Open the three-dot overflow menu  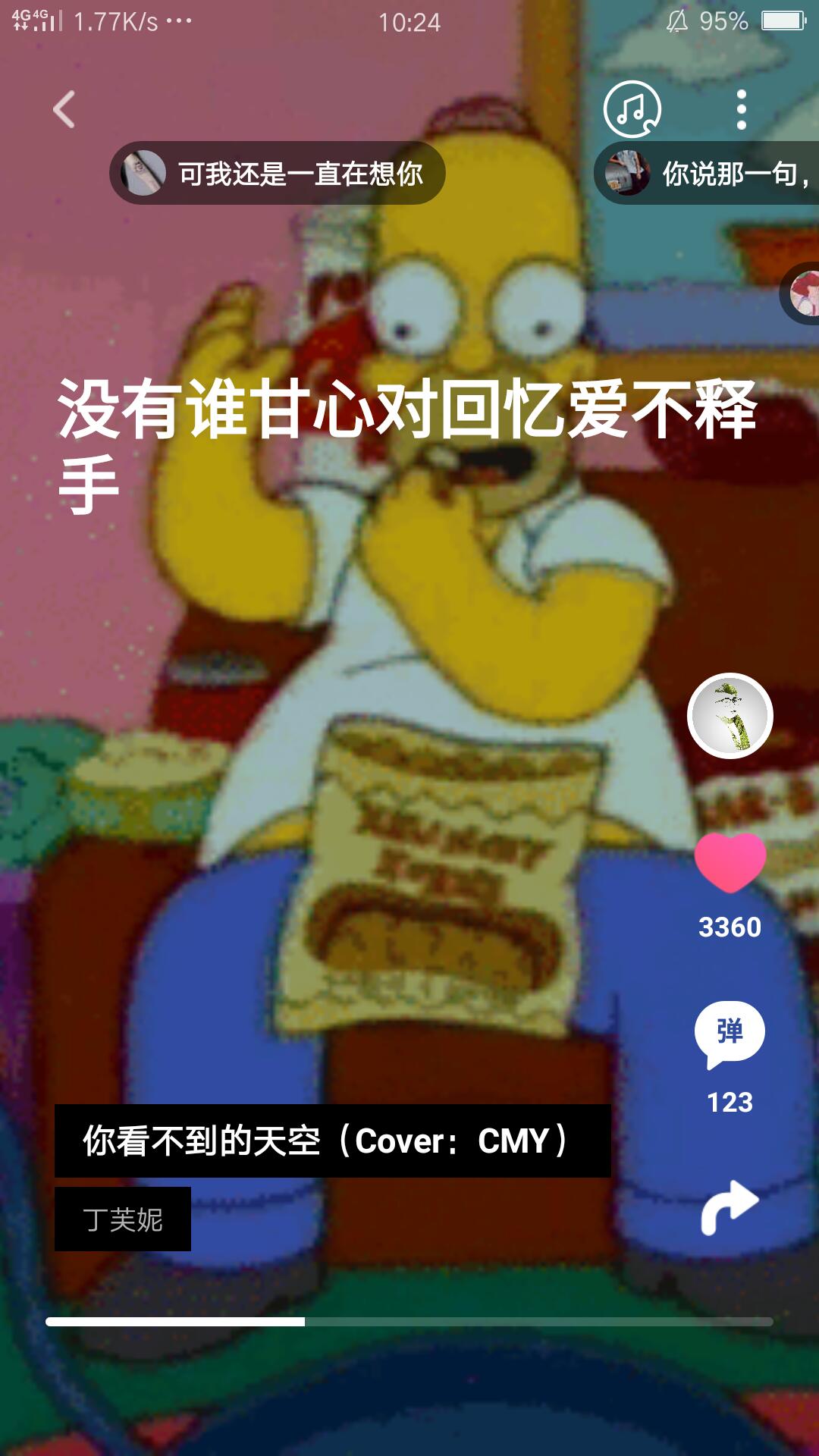click(x=742, y=110)
